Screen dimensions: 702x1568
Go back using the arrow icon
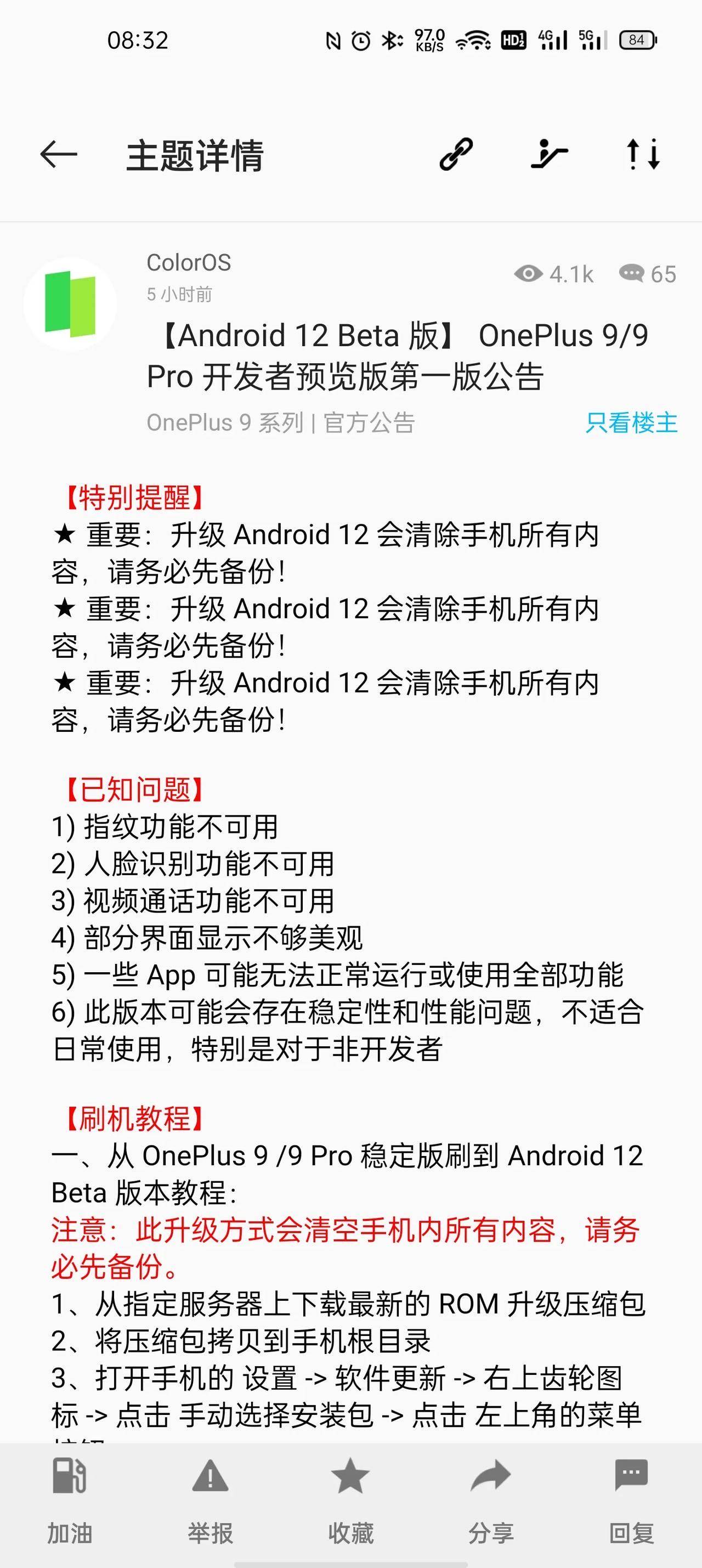point(58,154)
